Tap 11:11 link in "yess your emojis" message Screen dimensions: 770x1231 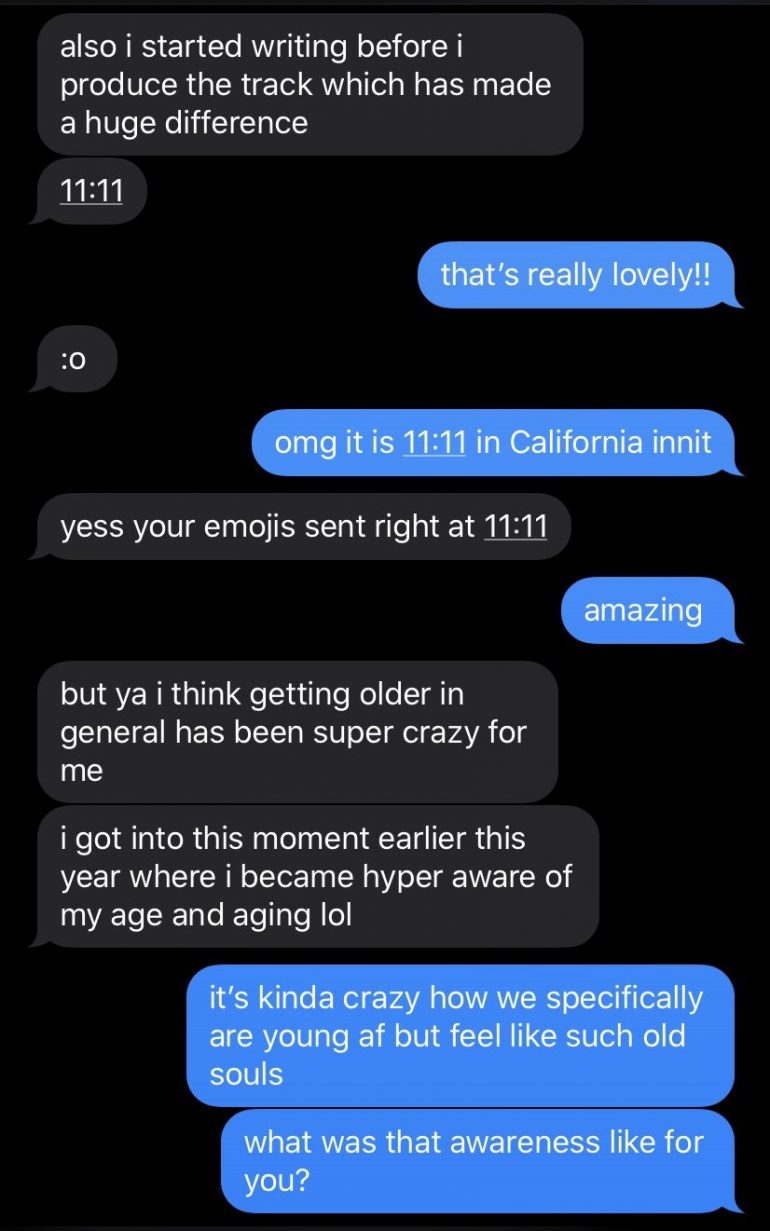click(x=515, y=526)
